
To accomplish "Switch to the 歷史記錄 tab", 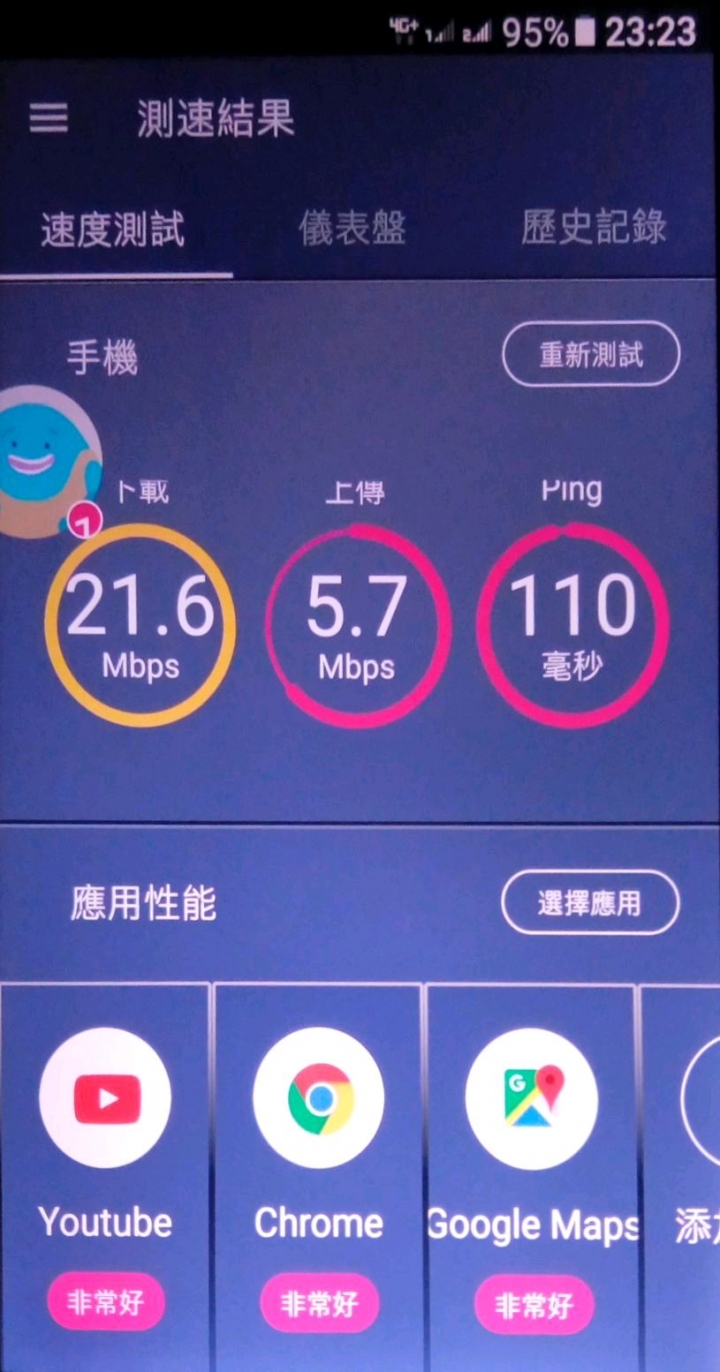I will [x=593, y=228].
